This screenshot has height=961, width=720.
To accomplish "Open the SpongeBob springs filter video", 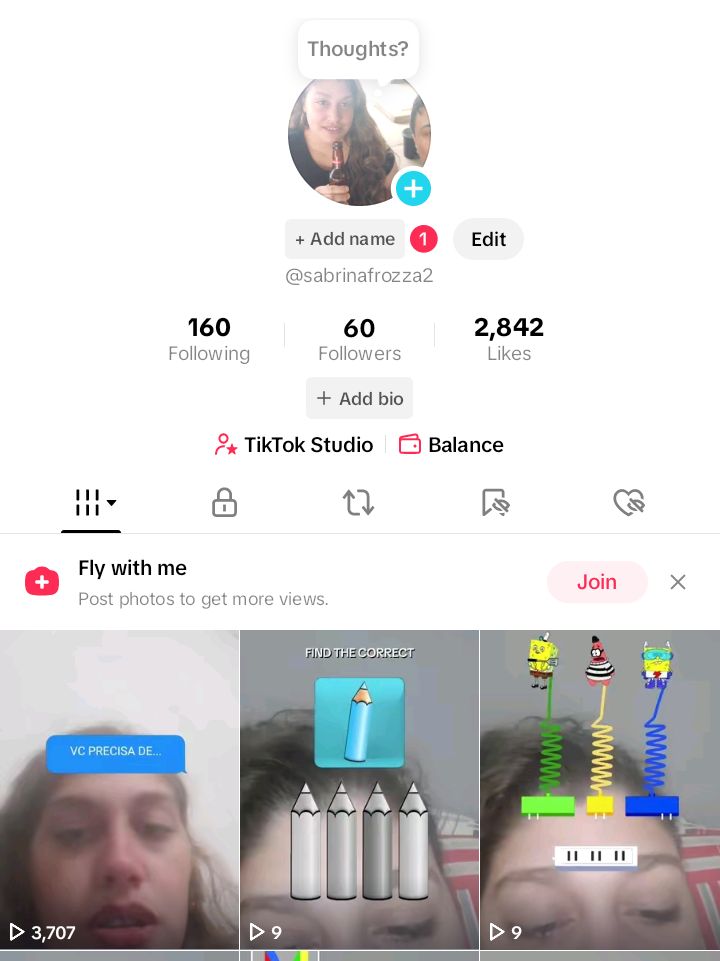I will (x=600, y=789).
